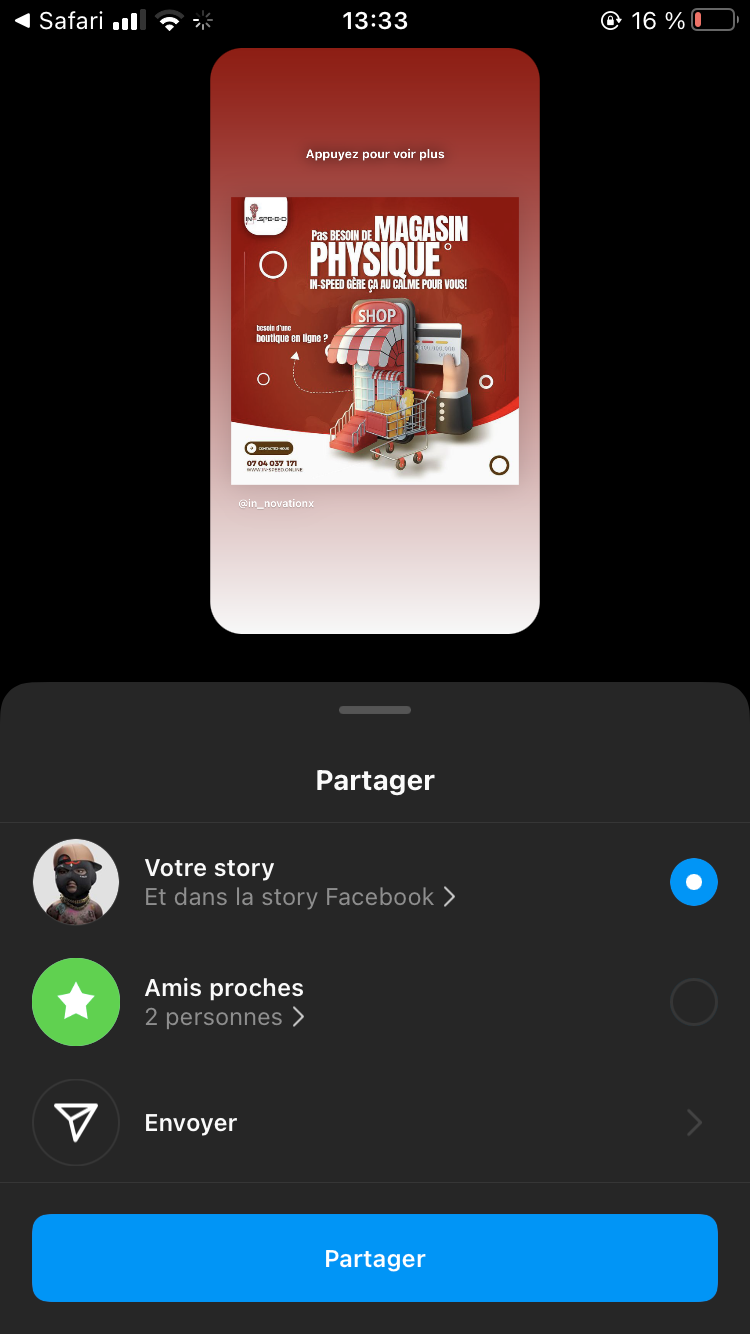
Task: Open the 2 personnes close friends list
Action: [225, 1017]
